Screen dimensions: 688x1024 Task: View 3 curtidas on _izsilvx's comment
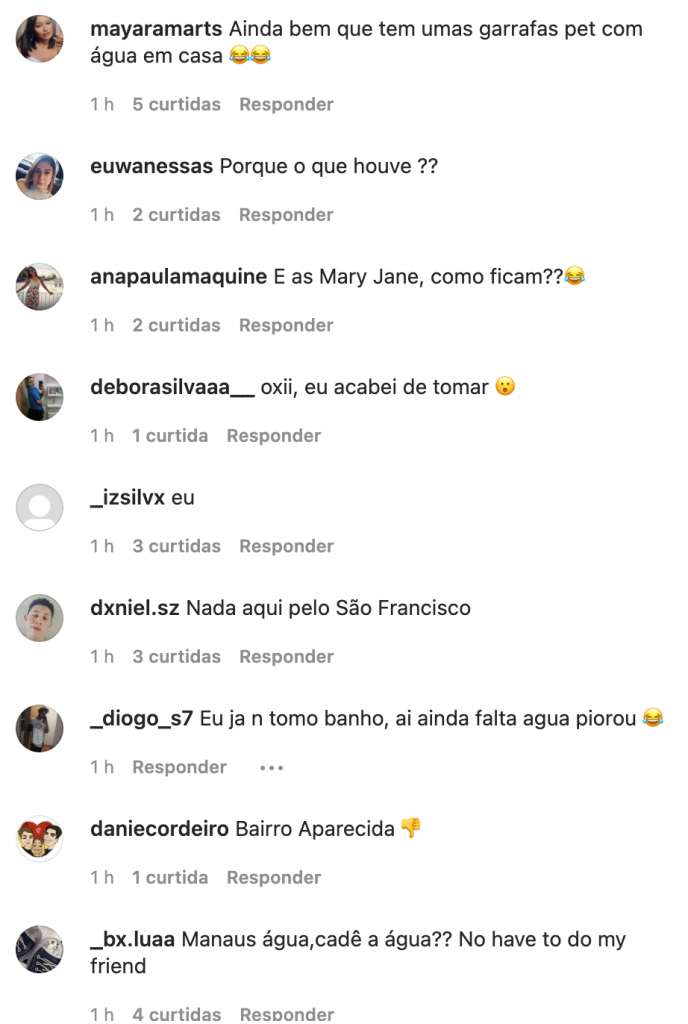point(176,546)
